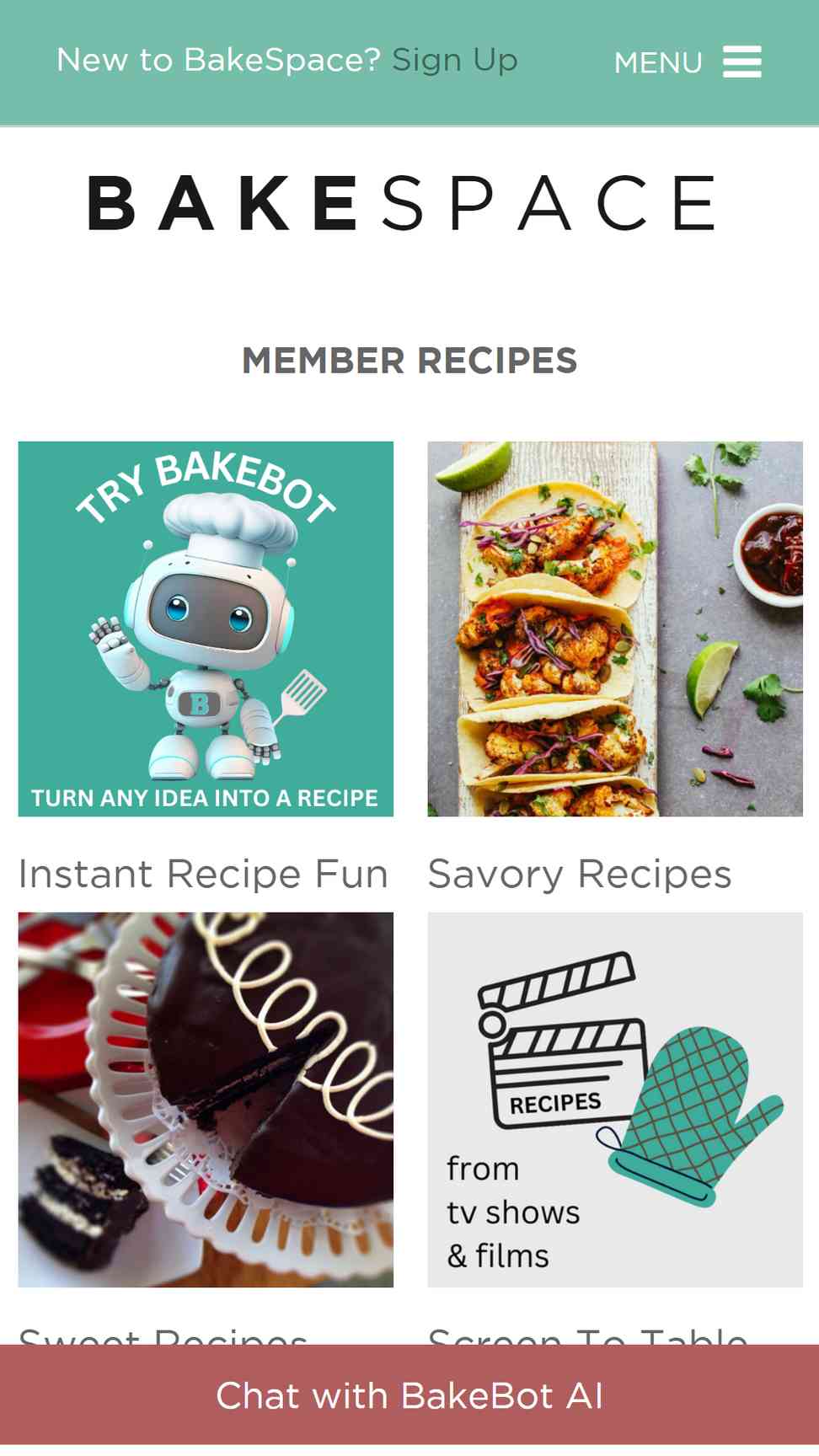Open the recipes from tv shows tile
Image resolution: width=819 pixels, height=1456 pixels.
coord(615,1100)
